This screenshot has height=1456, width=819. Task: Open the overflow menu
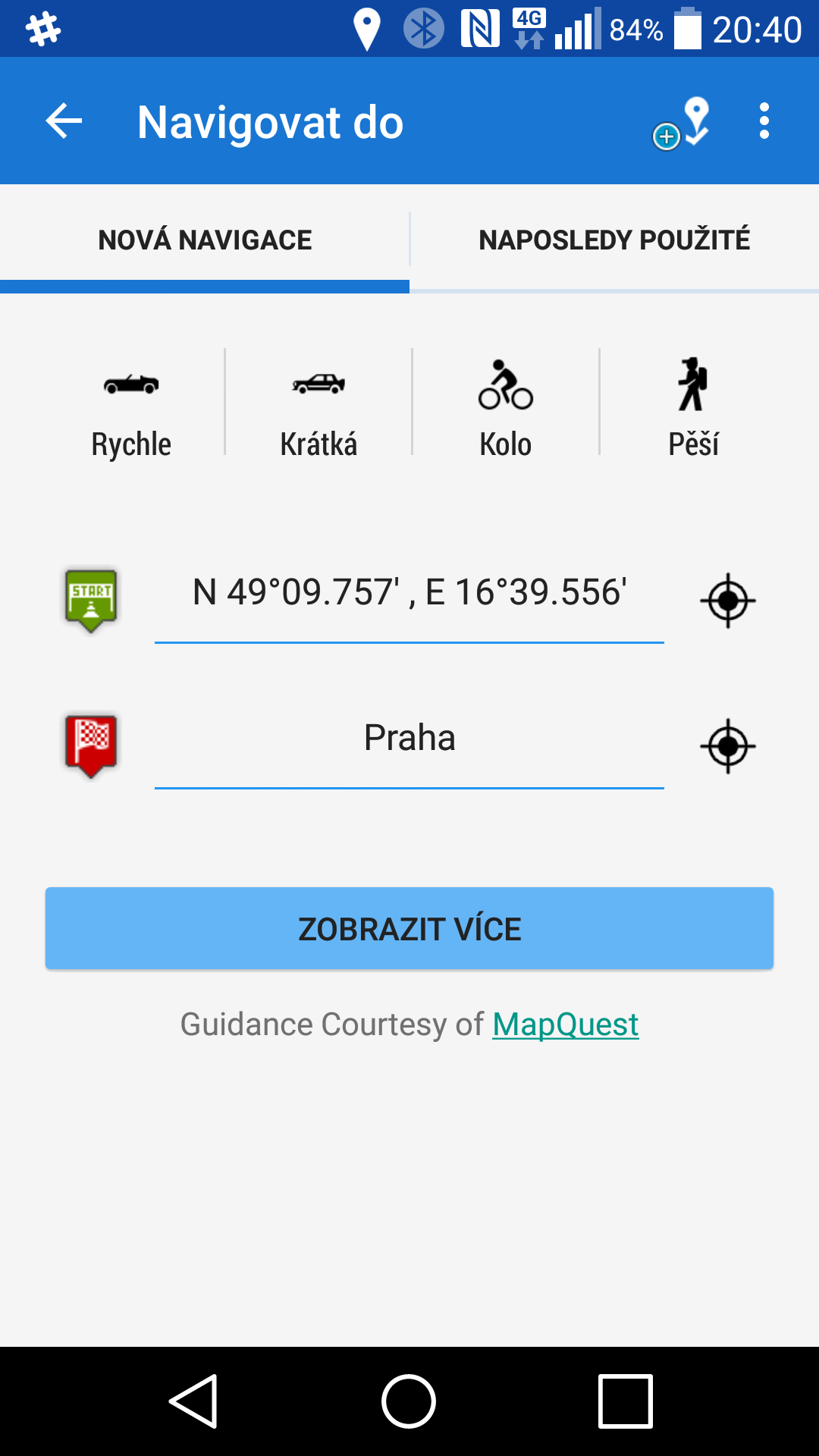tap(764, 121)
